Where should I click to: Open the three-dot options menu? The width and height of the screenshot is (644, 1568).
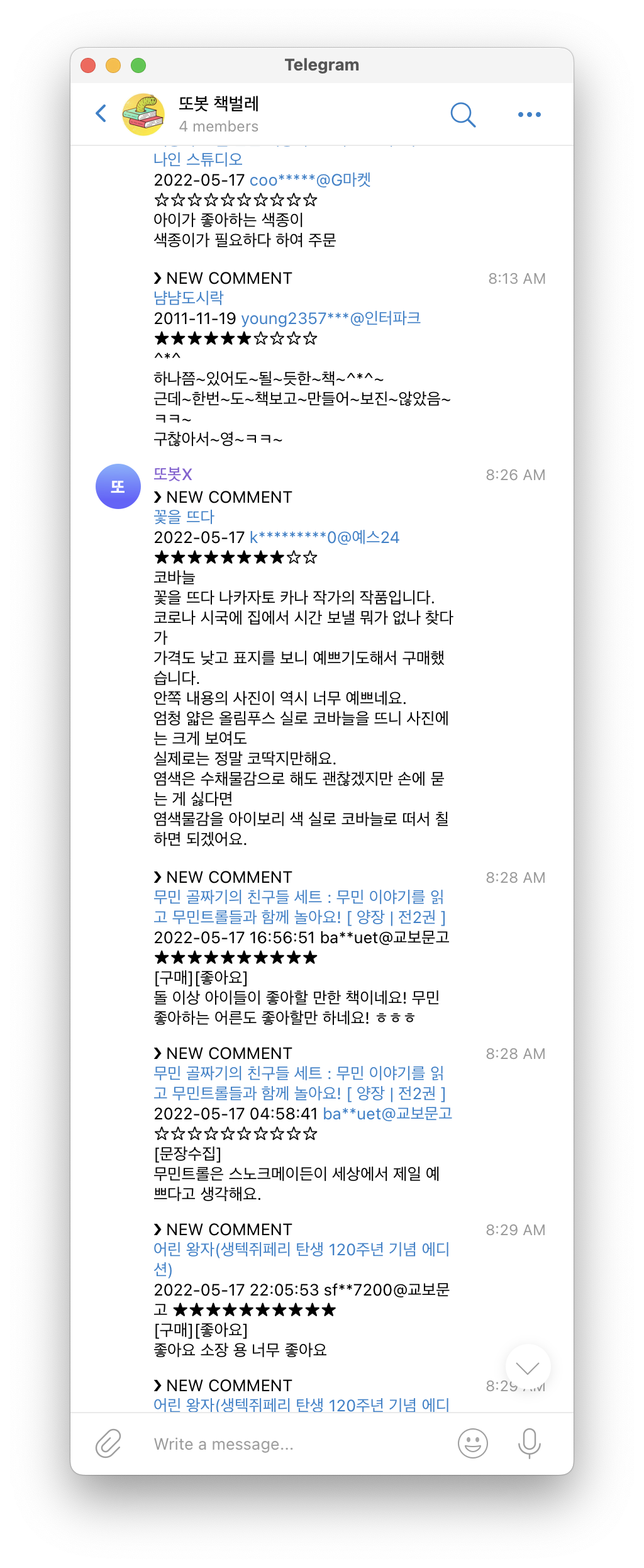(528, 114)
